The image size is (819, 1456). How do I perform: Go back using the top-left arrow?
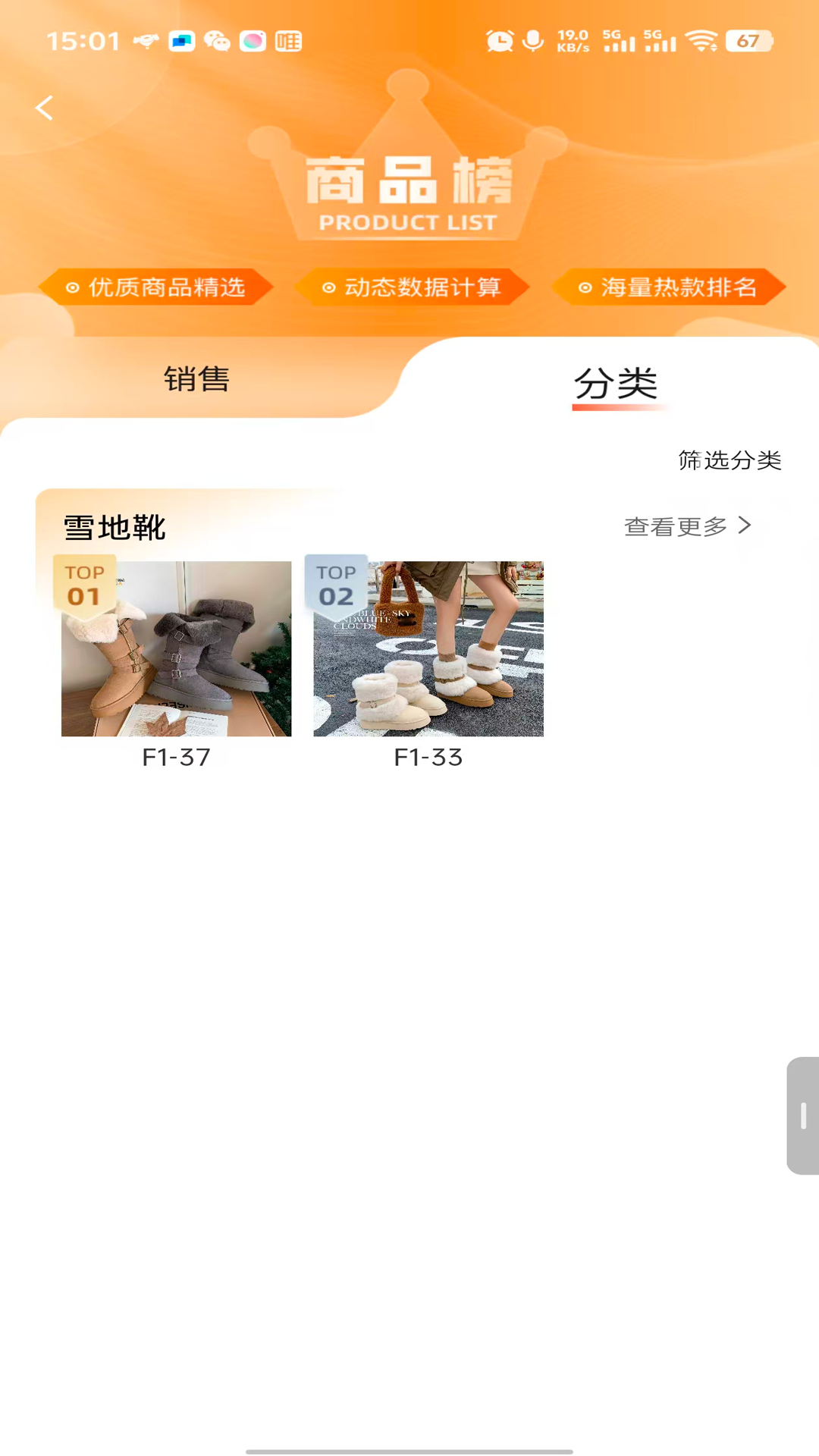(x=44, y=108)
